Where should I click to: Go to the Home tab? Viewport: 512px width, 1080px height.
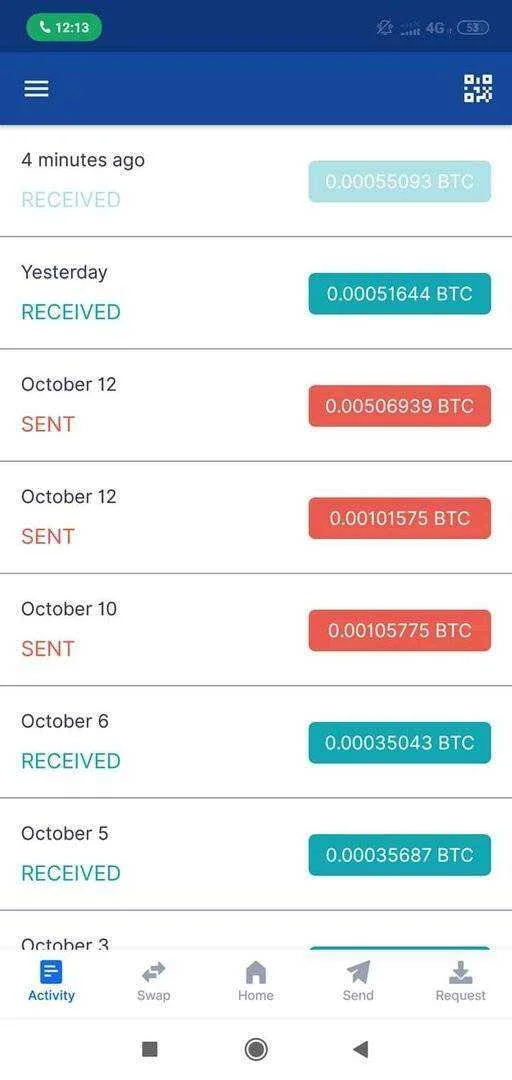click(256, 982)
